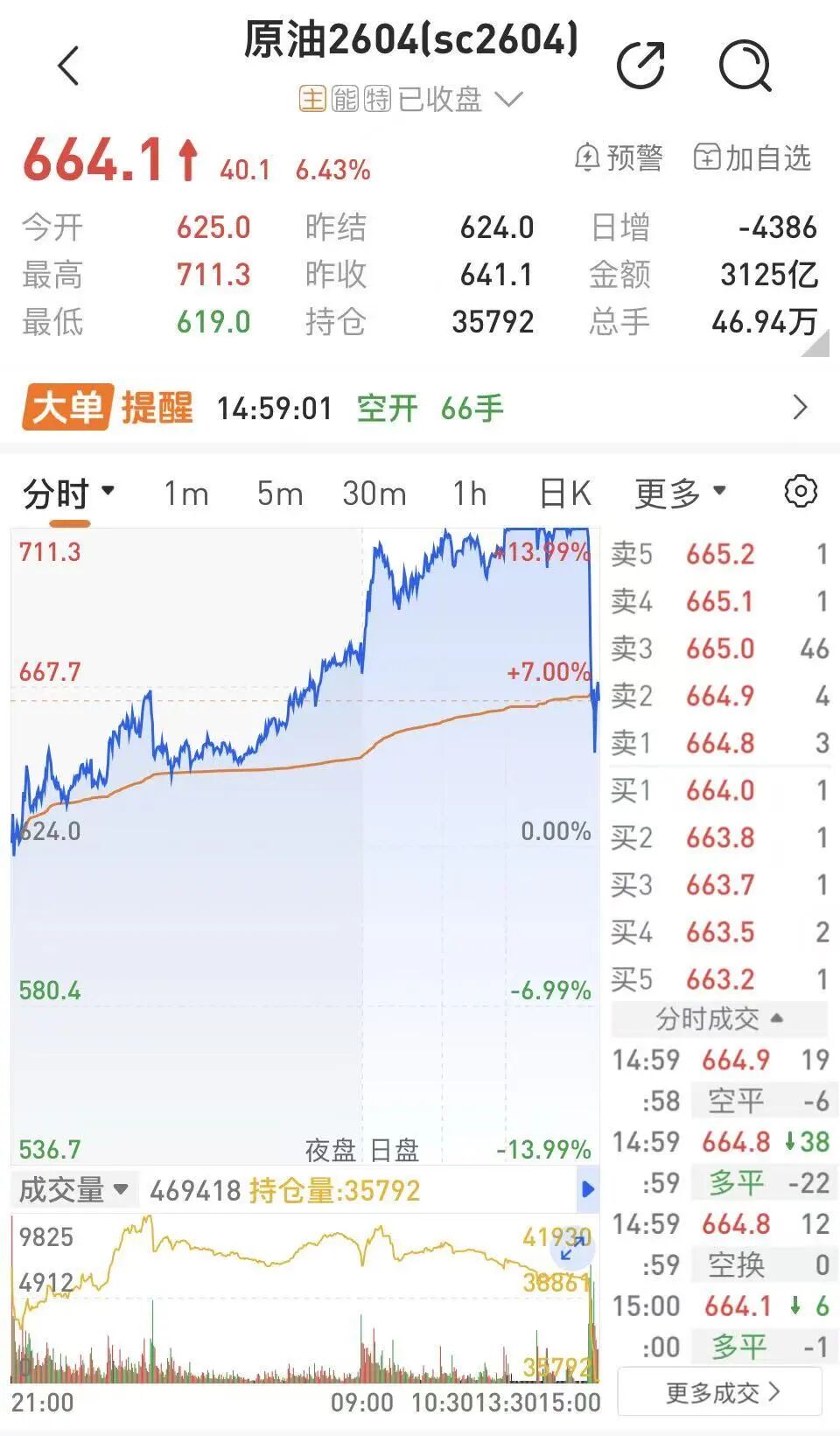This screenshot has width=840, height=1436.
Task: Add contract to watchlist via 加自选
Action: pyautogui.click(x=752, y=158)
